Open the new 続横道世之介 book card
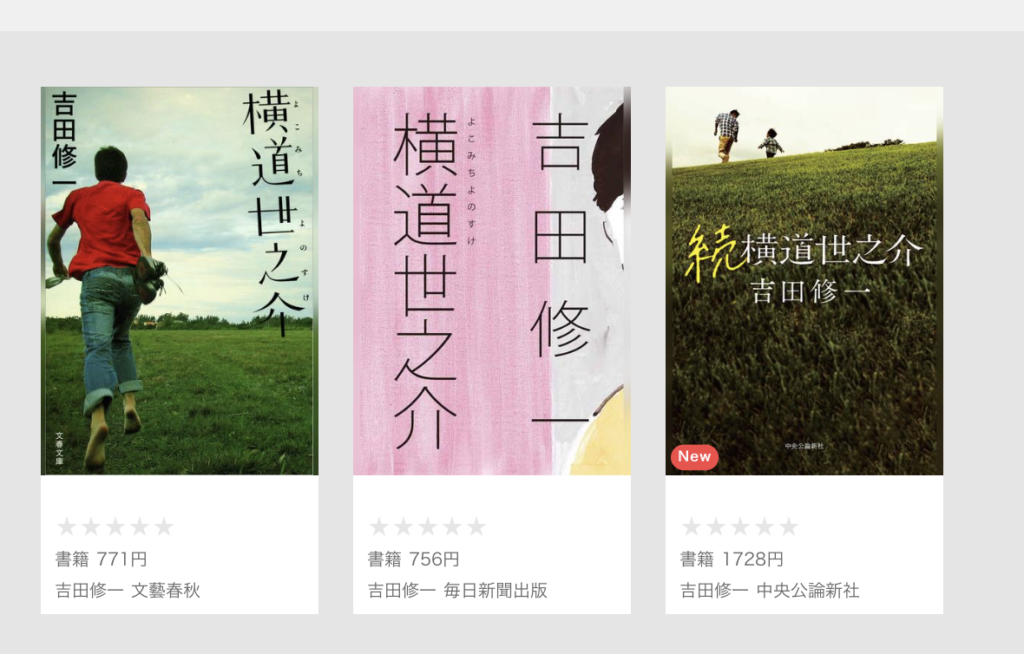 point(804,281)
